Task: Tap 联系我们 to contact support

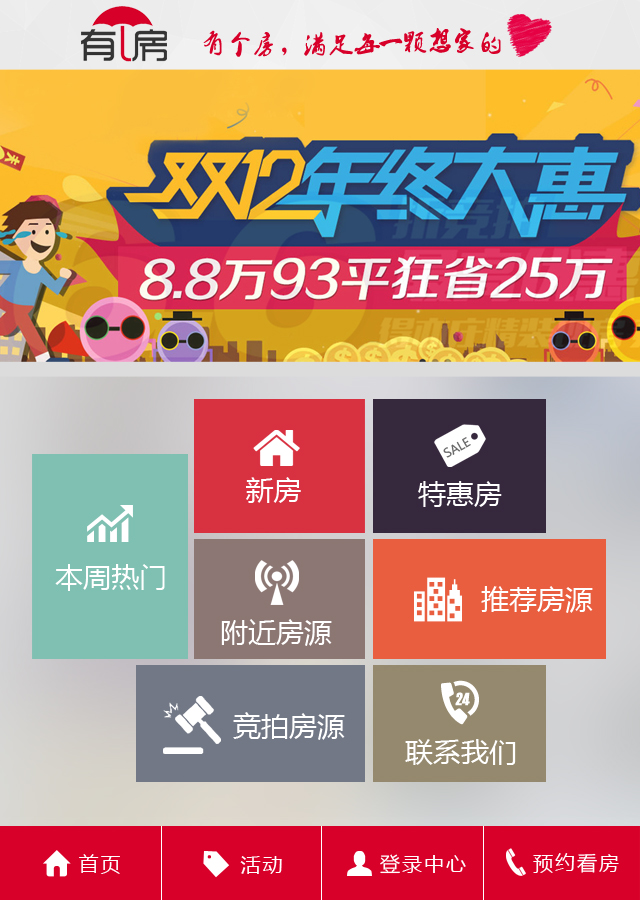Action: pyautogui.click(x=459, y=723)
